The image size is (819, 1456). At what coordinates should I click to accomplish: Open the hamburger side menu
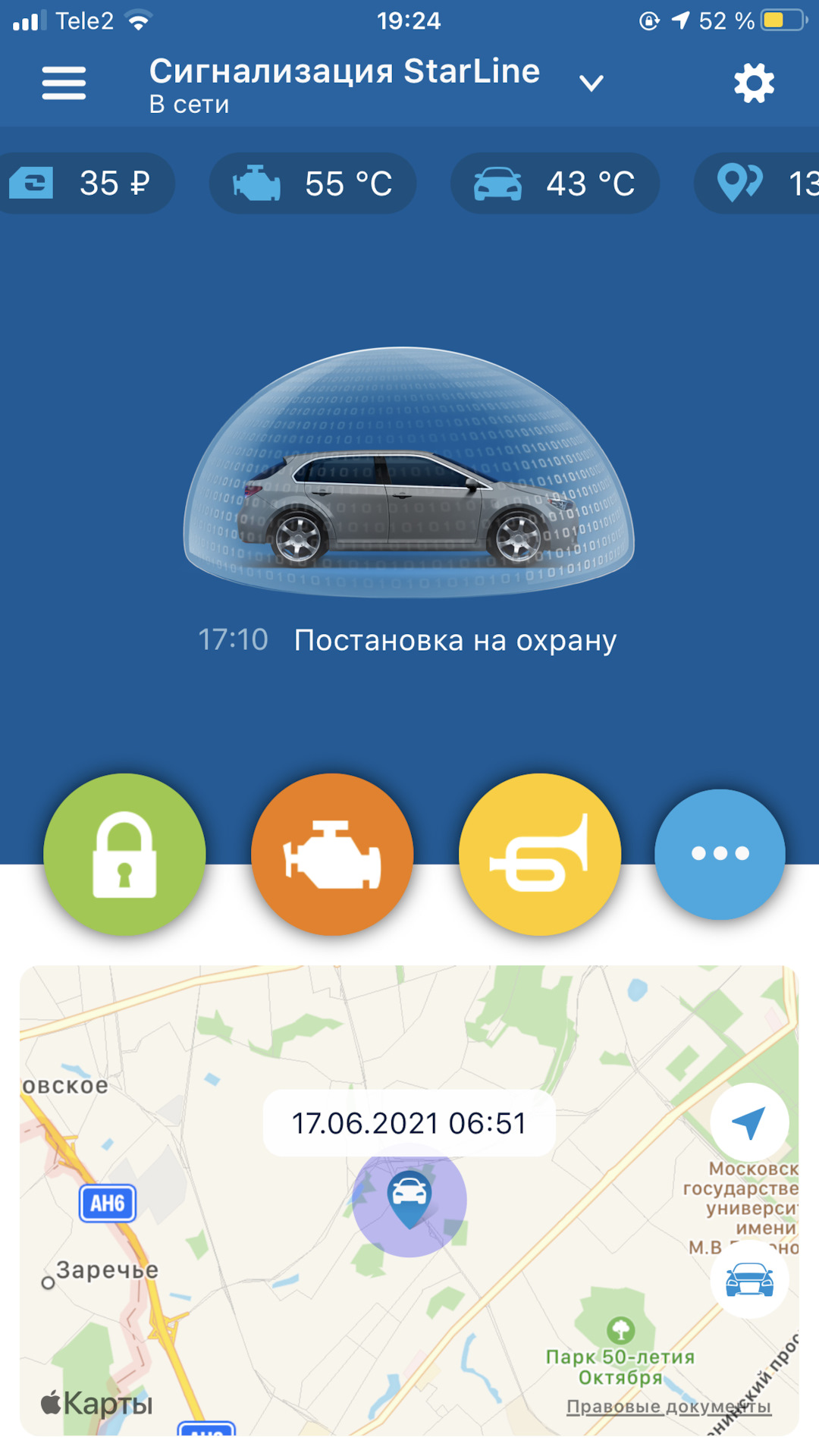coord(64,83)
